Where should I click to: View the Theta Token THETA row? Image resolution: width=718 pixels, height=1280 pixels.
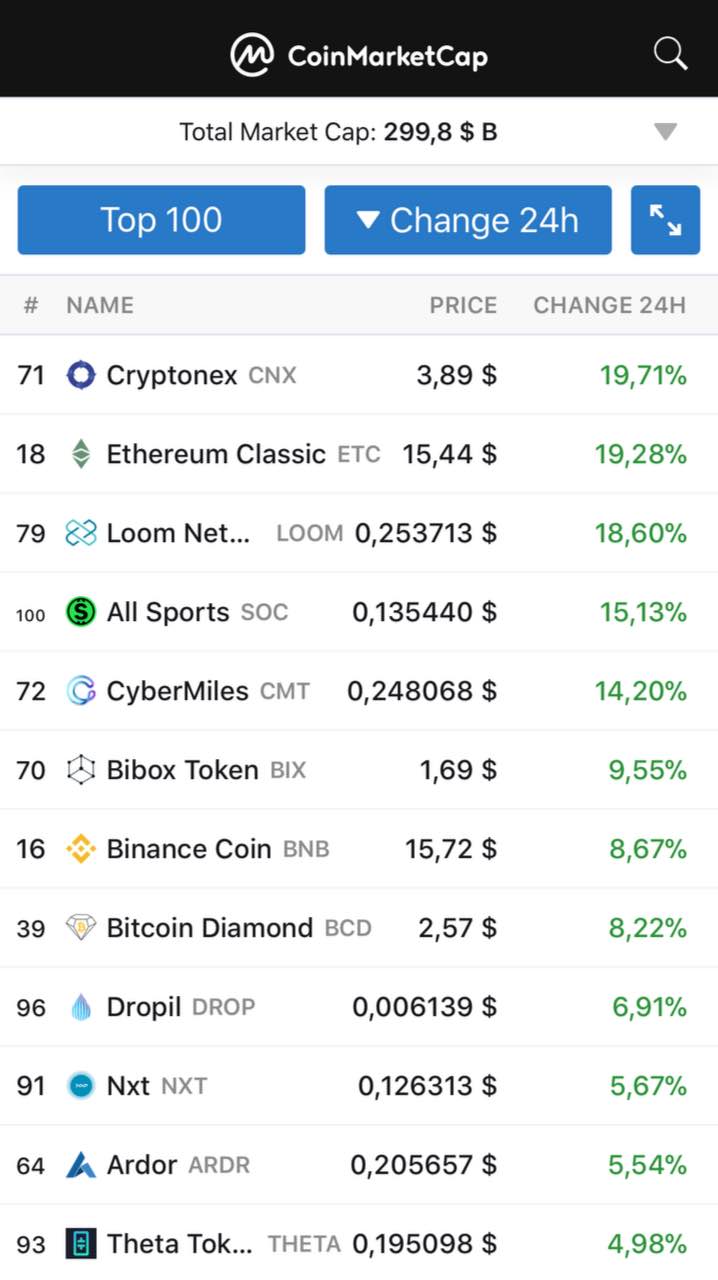[x=359, y=1243]
